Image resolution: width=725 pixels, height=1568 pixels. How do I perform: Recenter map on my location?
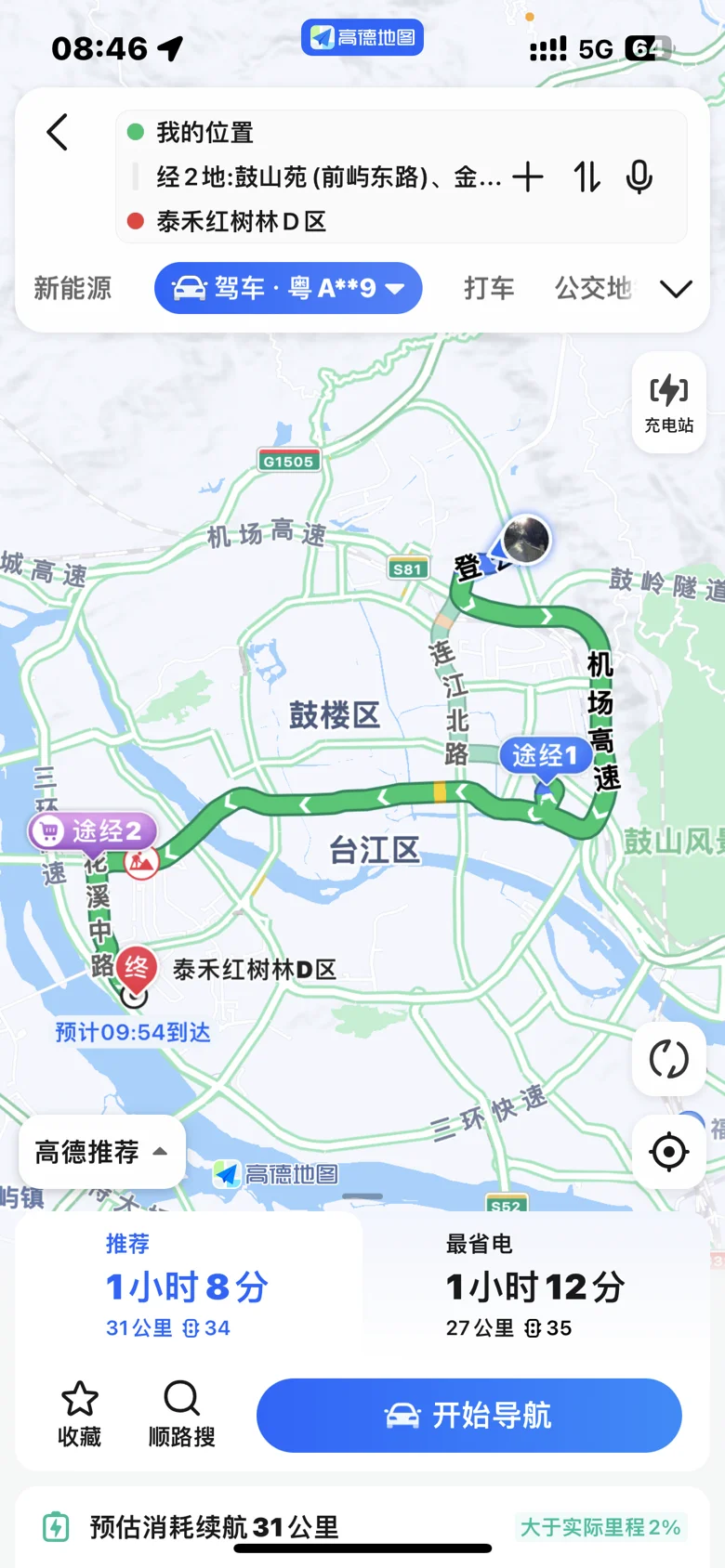668,1152
